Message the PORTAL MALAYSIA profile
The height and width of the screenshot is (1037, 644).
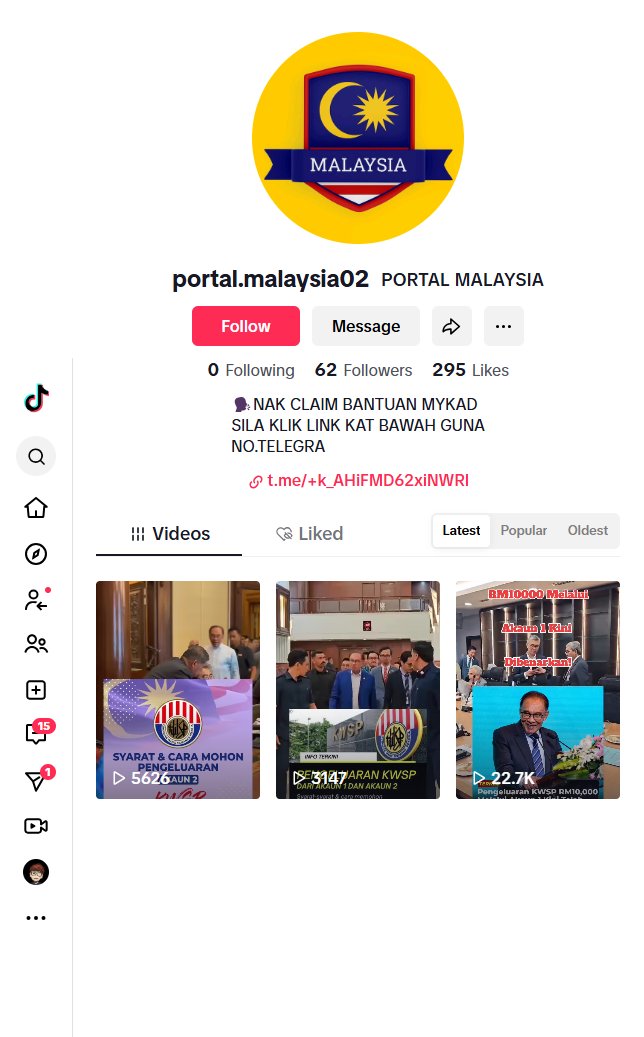[366, 326]
